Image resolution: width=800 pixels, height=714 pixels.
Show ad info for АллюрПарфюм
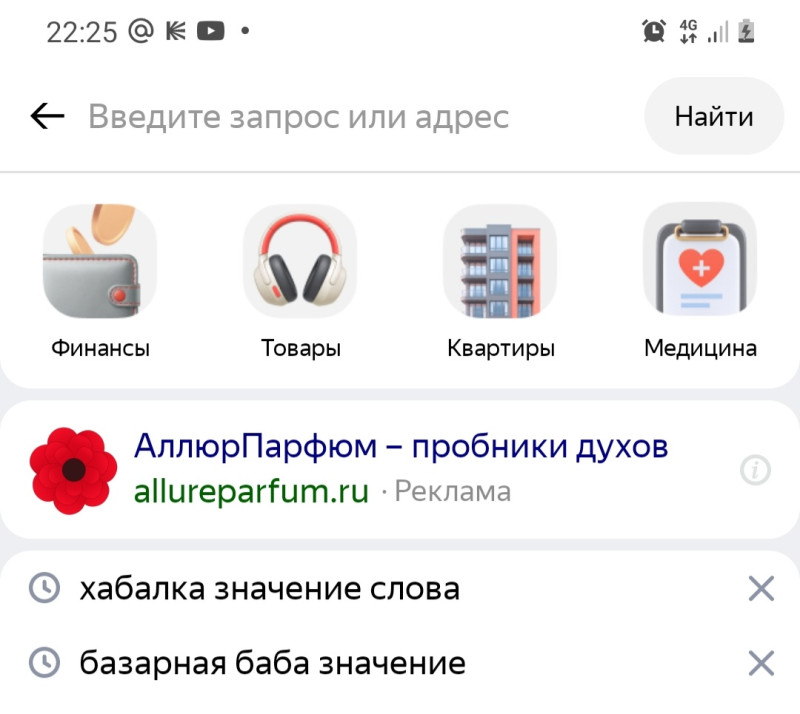click(x=755, y=470)
